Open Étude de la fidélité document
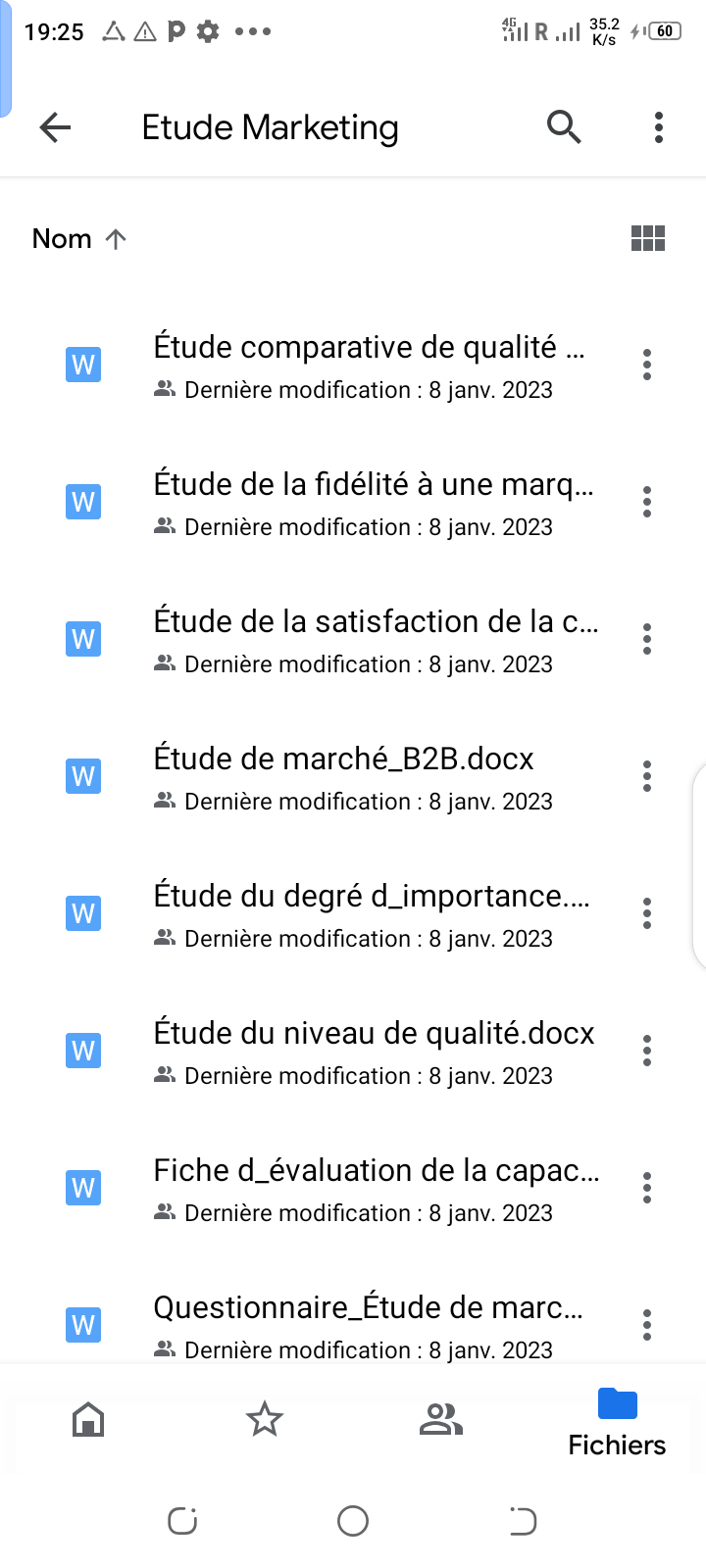Screen dimensions: 706x1568 pyautogui.click(x=333, y=503)
